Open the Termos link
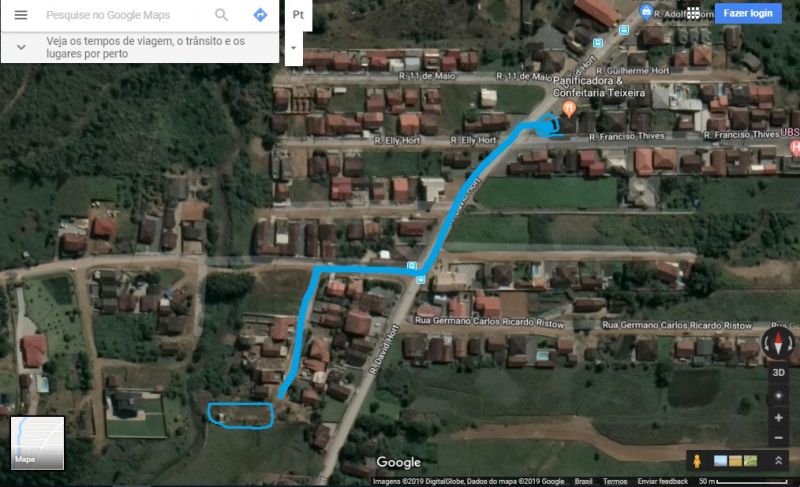 coord(615,481)
